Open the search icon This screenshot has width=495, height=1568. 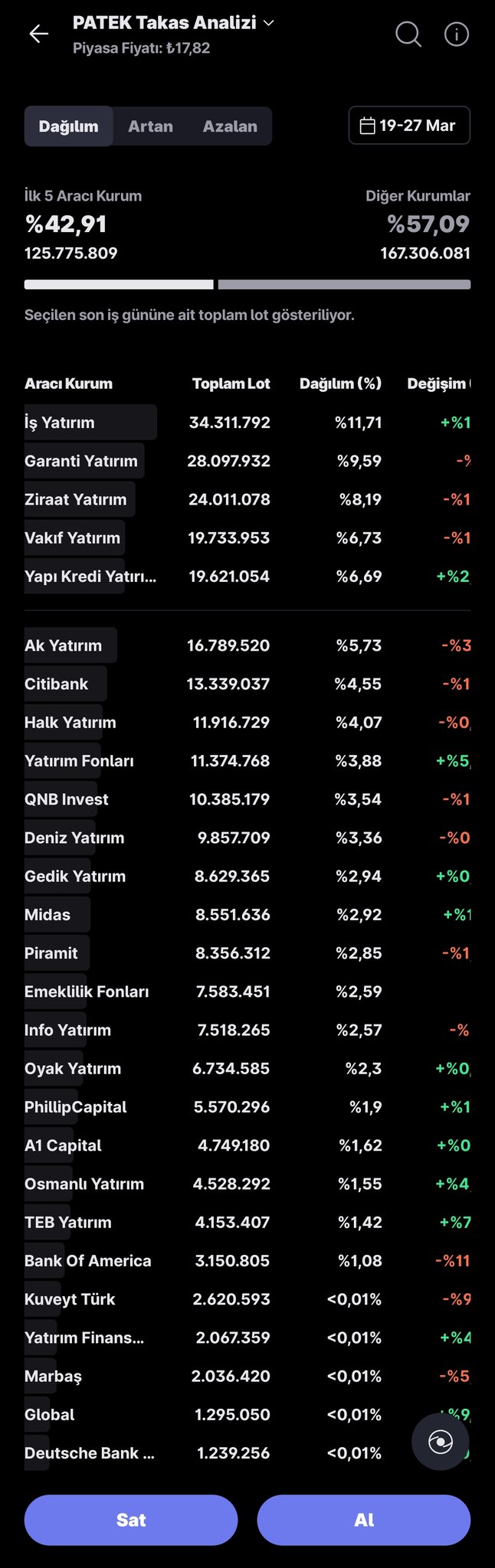click(408, 34)
